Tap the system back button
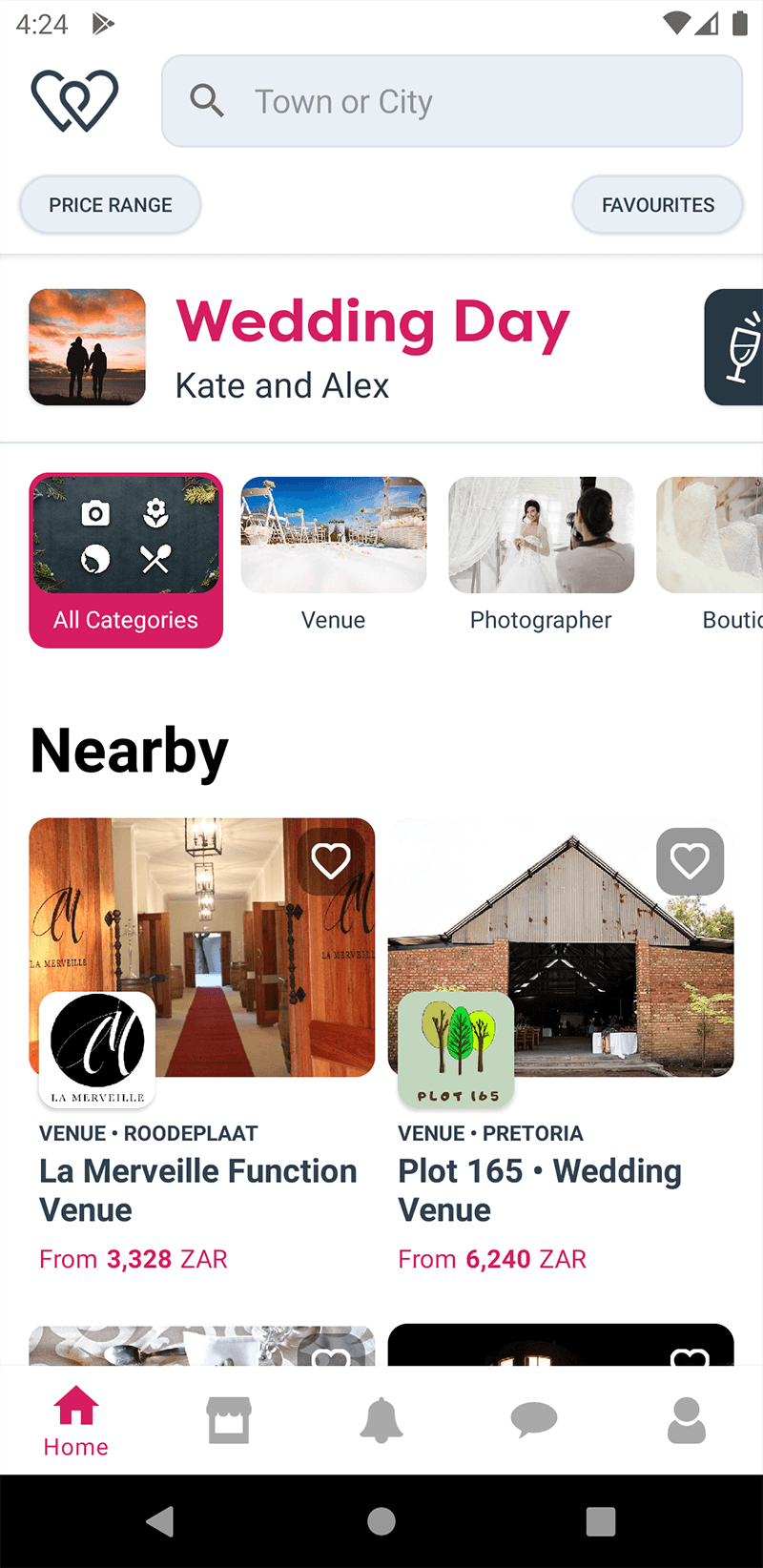Viewport: 763px width, 1568px height. click(x=160, y=1521)
